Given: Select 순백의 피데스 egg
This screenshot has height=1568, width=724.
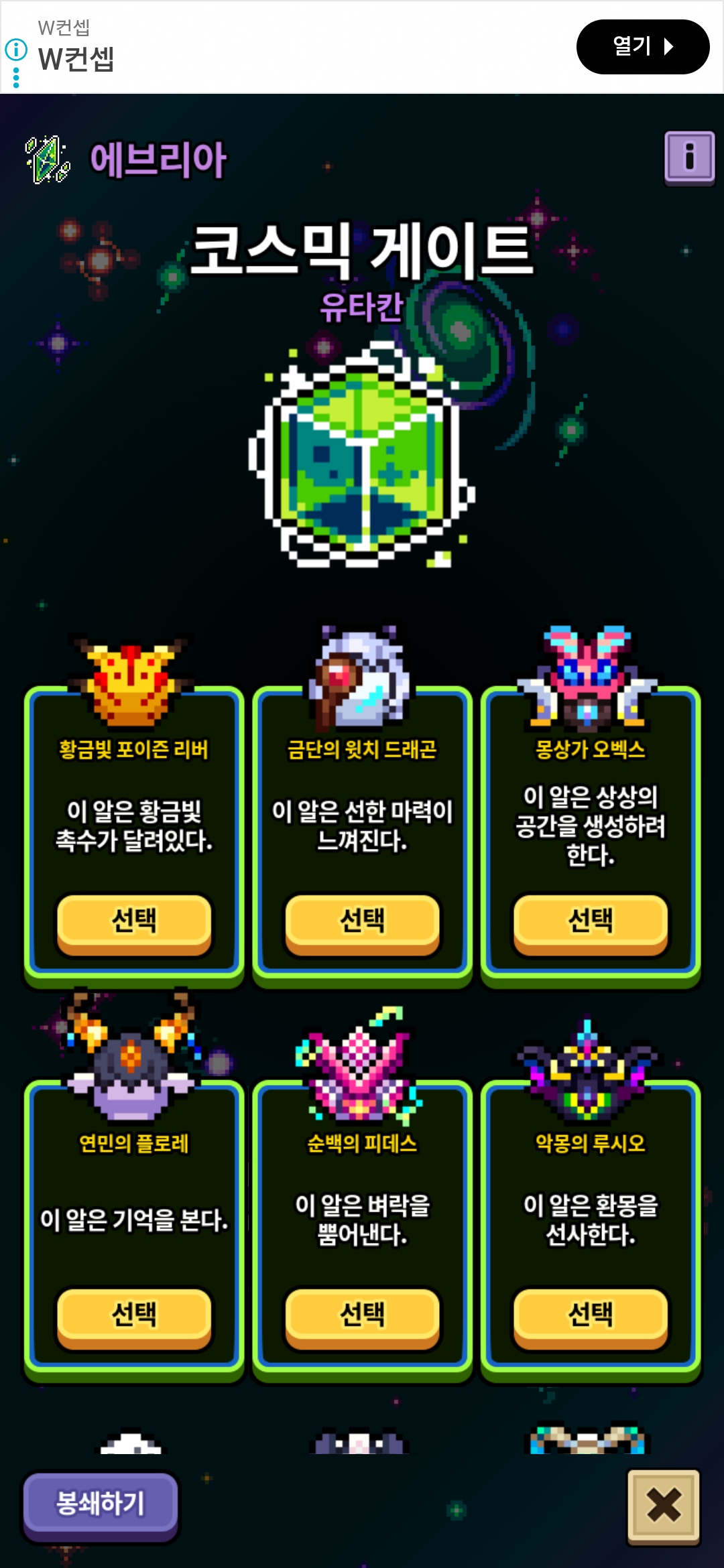Looking at the screenshot, I should 362,1315.
